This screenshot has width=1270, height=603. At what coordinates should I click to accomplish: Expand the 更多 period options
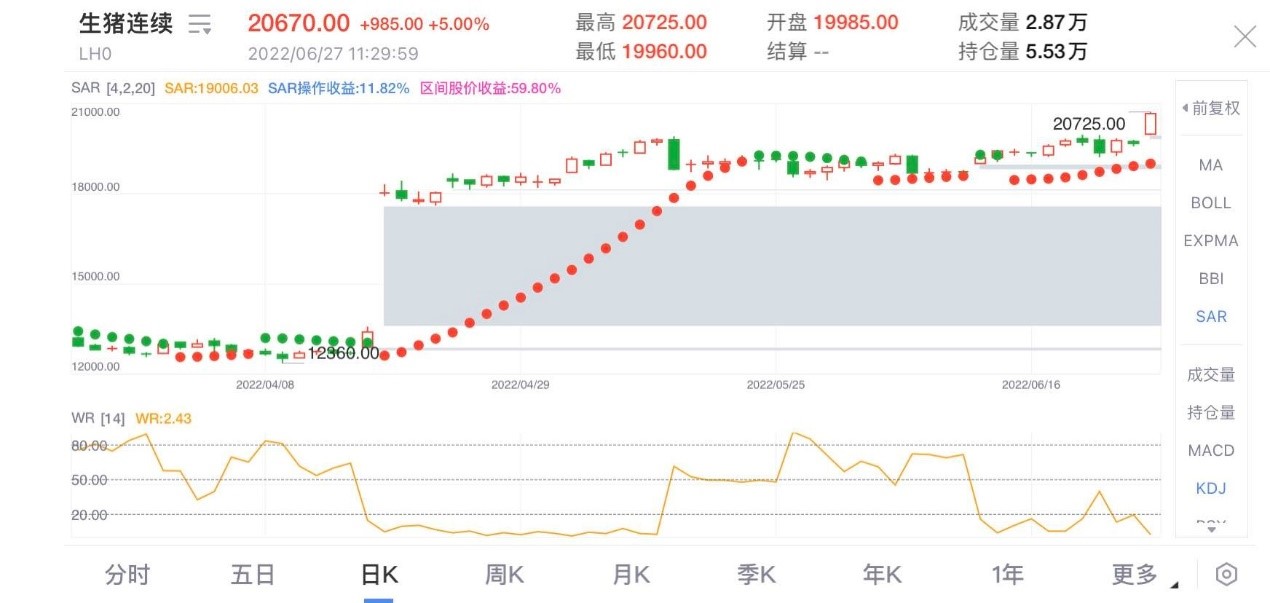tap(1138, 575)
